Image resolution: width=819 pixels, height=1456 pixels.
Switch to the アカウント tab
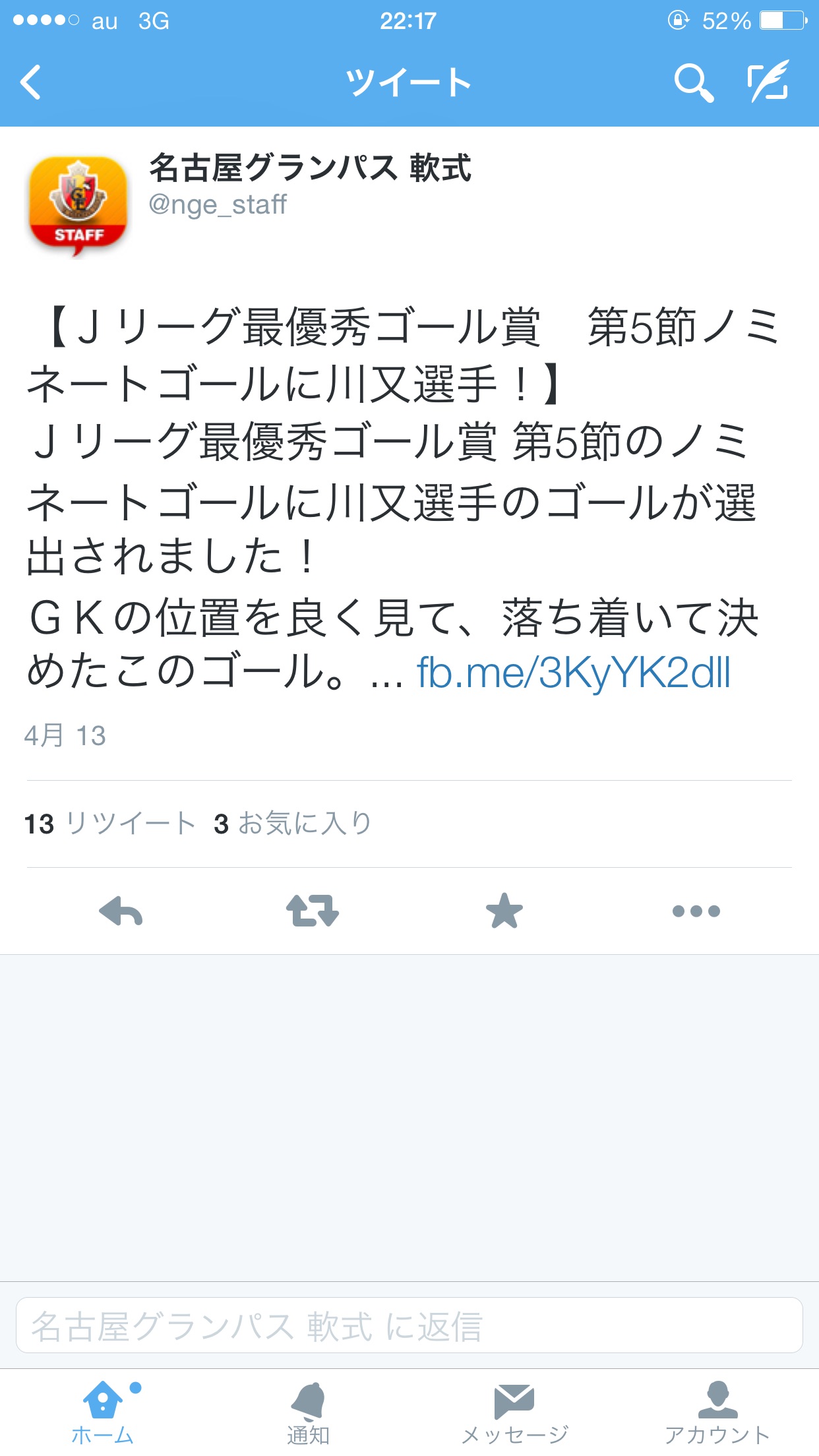tap(717, 1412)
